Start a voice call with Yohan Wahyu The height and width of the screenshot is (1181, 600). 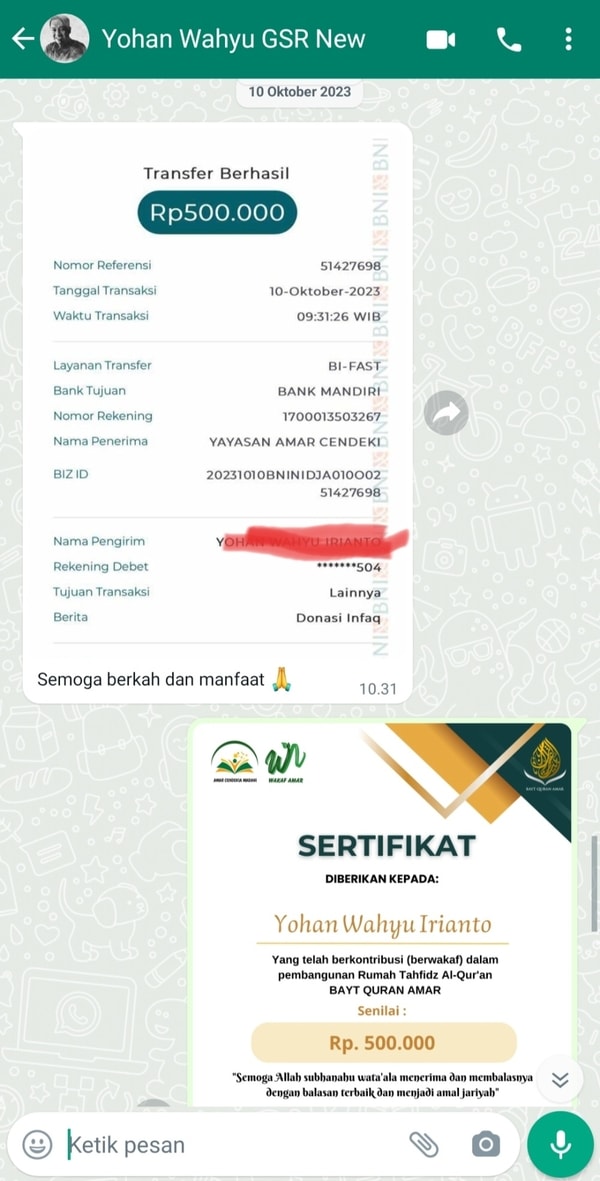click(509, 40)
